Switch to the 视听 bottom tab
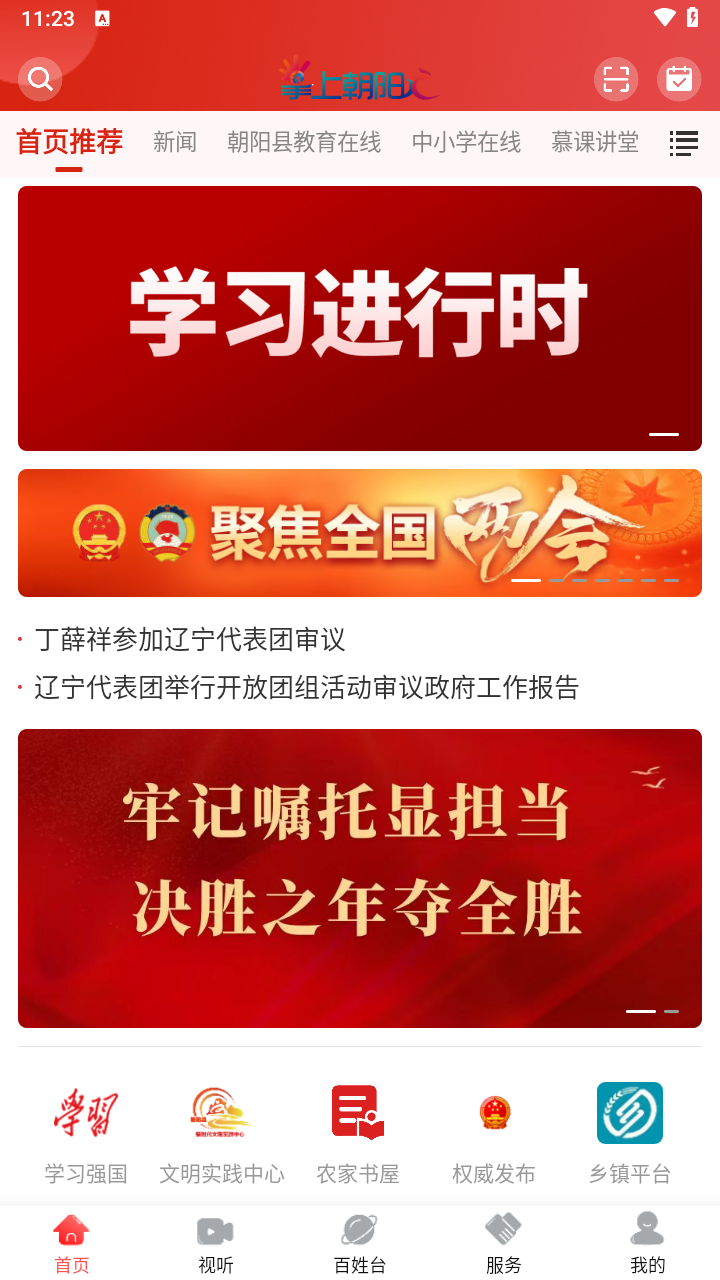Screen dimensions: 720x1280 pyautogui.click(x=216, y=1244)
